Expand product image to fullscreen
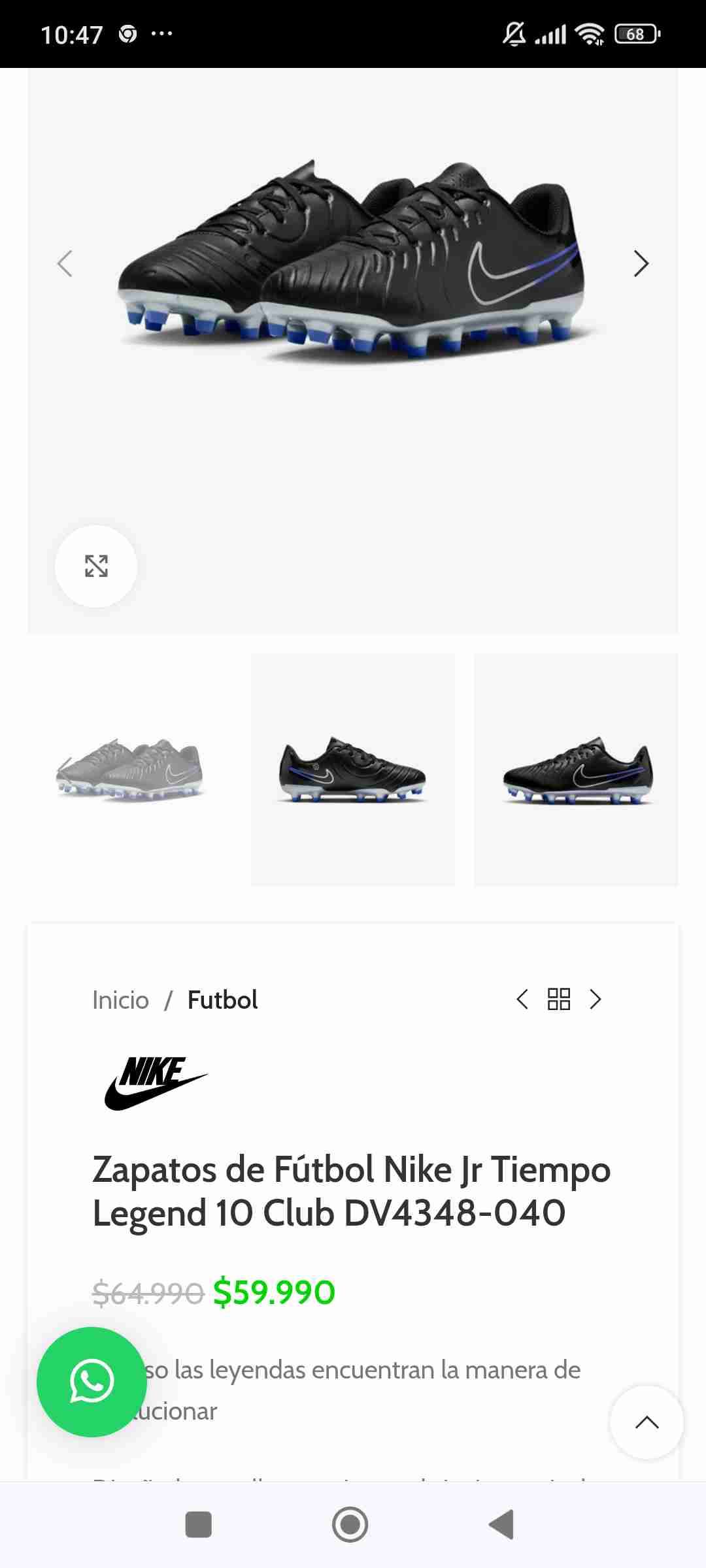706x1568 pixels. coord(96,566)
